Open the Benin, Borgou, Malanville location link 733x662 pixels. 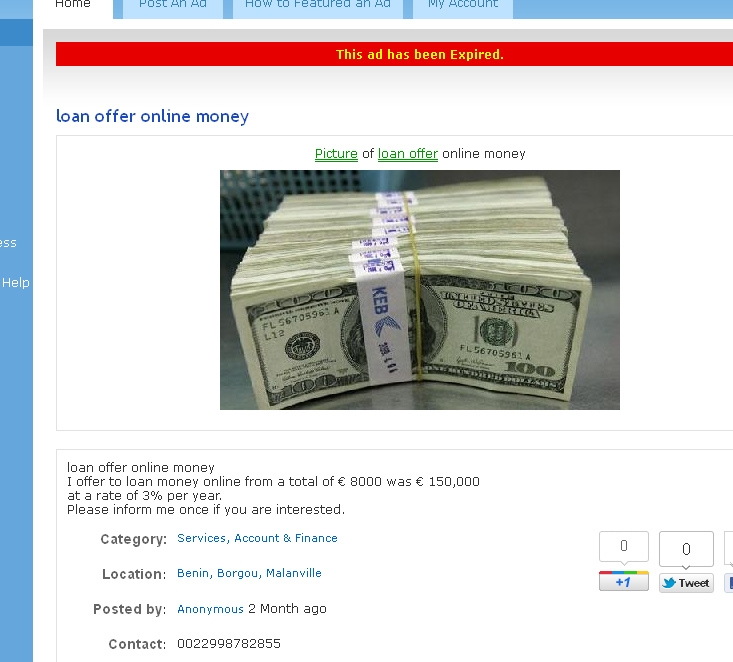pos(249,573)
